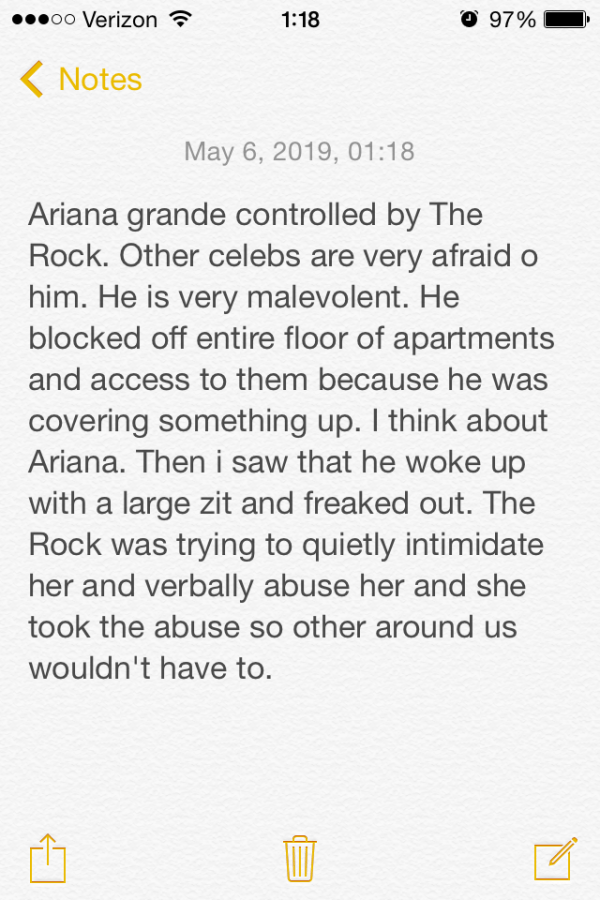Delete this note with the trash icon
The height and width of the screenshot is (900, 600).
pos(300,857)
